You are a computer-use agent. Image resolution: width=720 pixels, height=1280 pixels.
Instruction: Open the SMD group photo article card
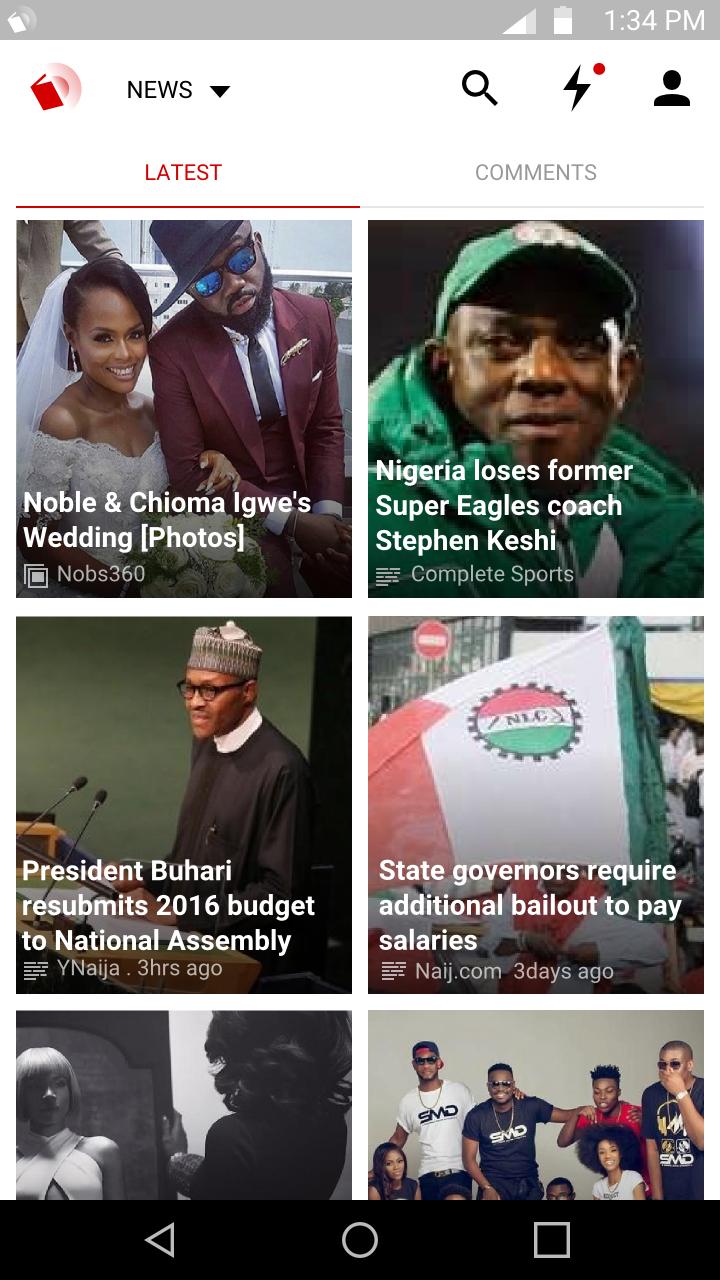click(536, 1104)
